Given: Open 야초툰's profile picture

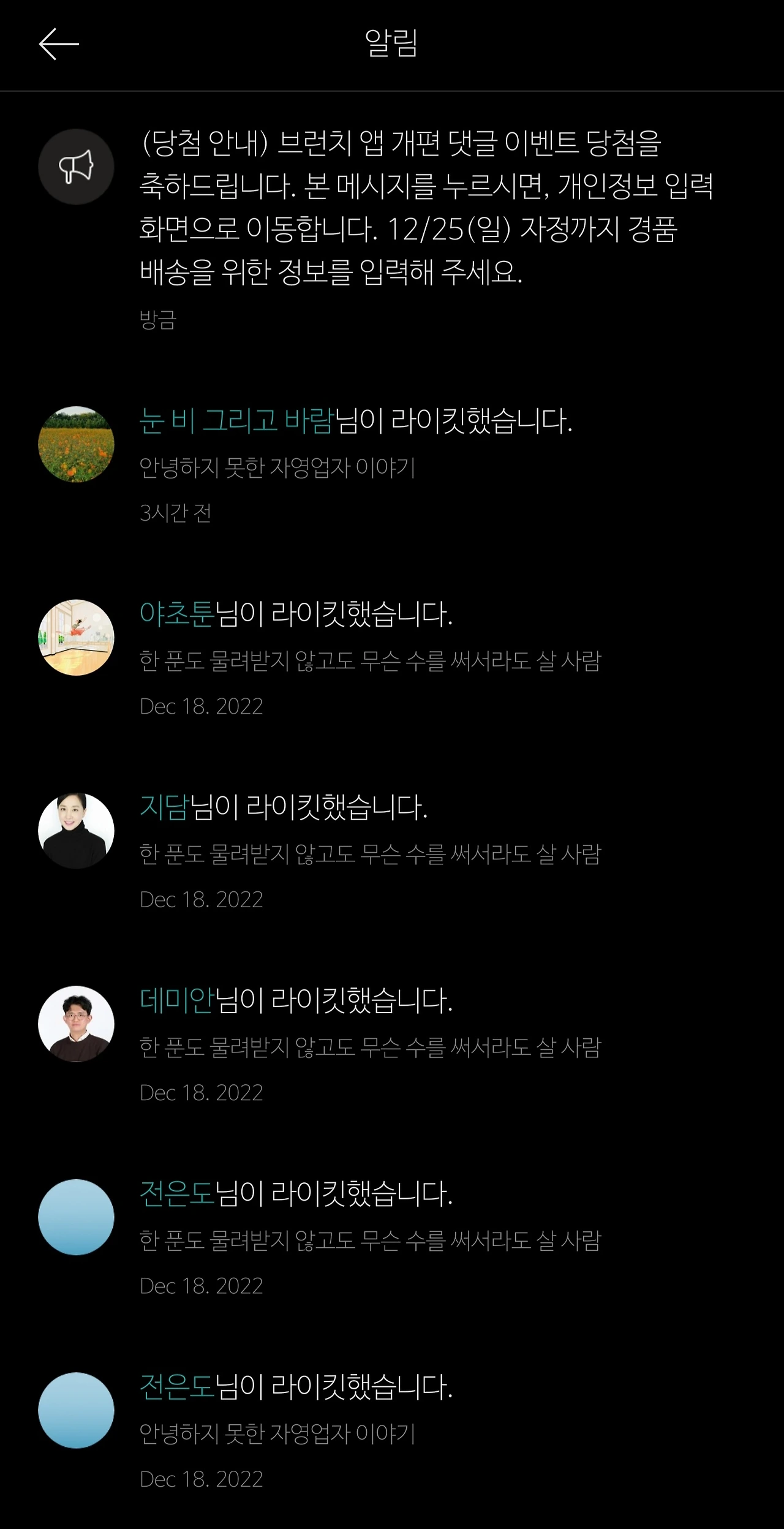Looking at the screenshot, I should [76, 637].
